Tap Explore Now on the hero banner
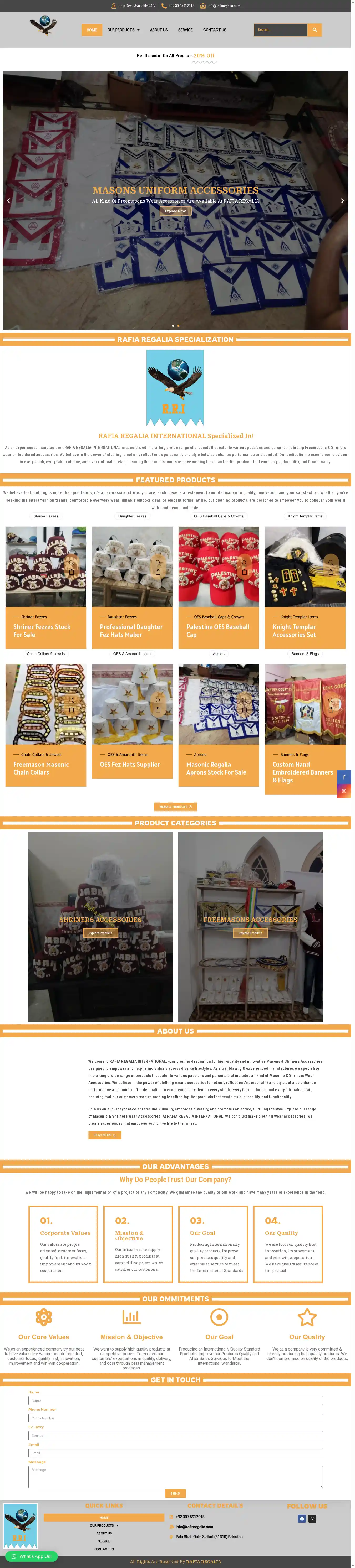 [x=175, y=211]
